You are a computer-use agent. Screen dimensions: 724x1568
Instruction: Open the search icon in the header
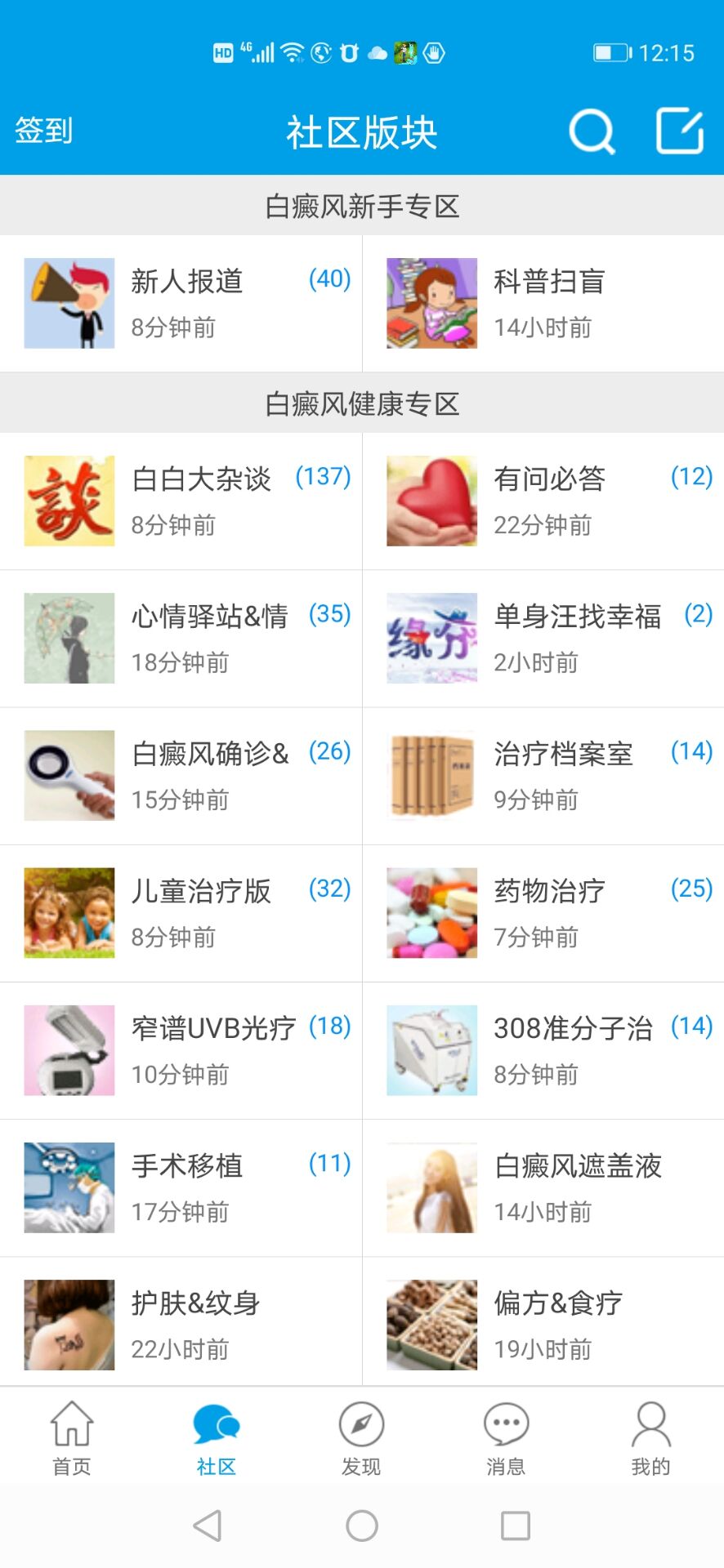tap(592, 131)
